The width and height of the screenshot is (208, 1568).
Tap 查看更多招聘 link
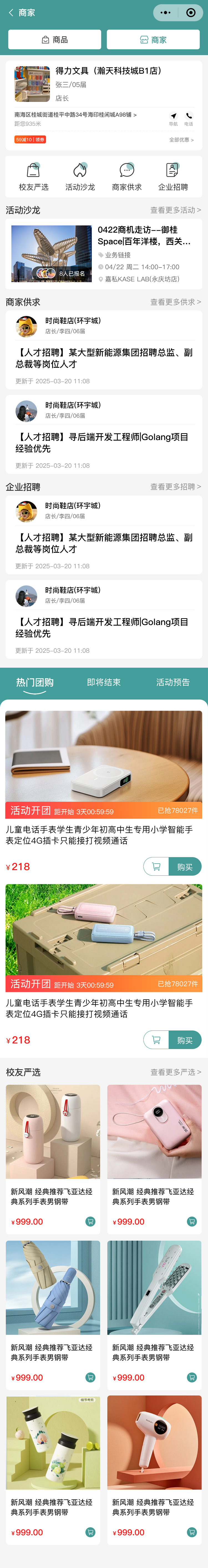click(176, 487)
